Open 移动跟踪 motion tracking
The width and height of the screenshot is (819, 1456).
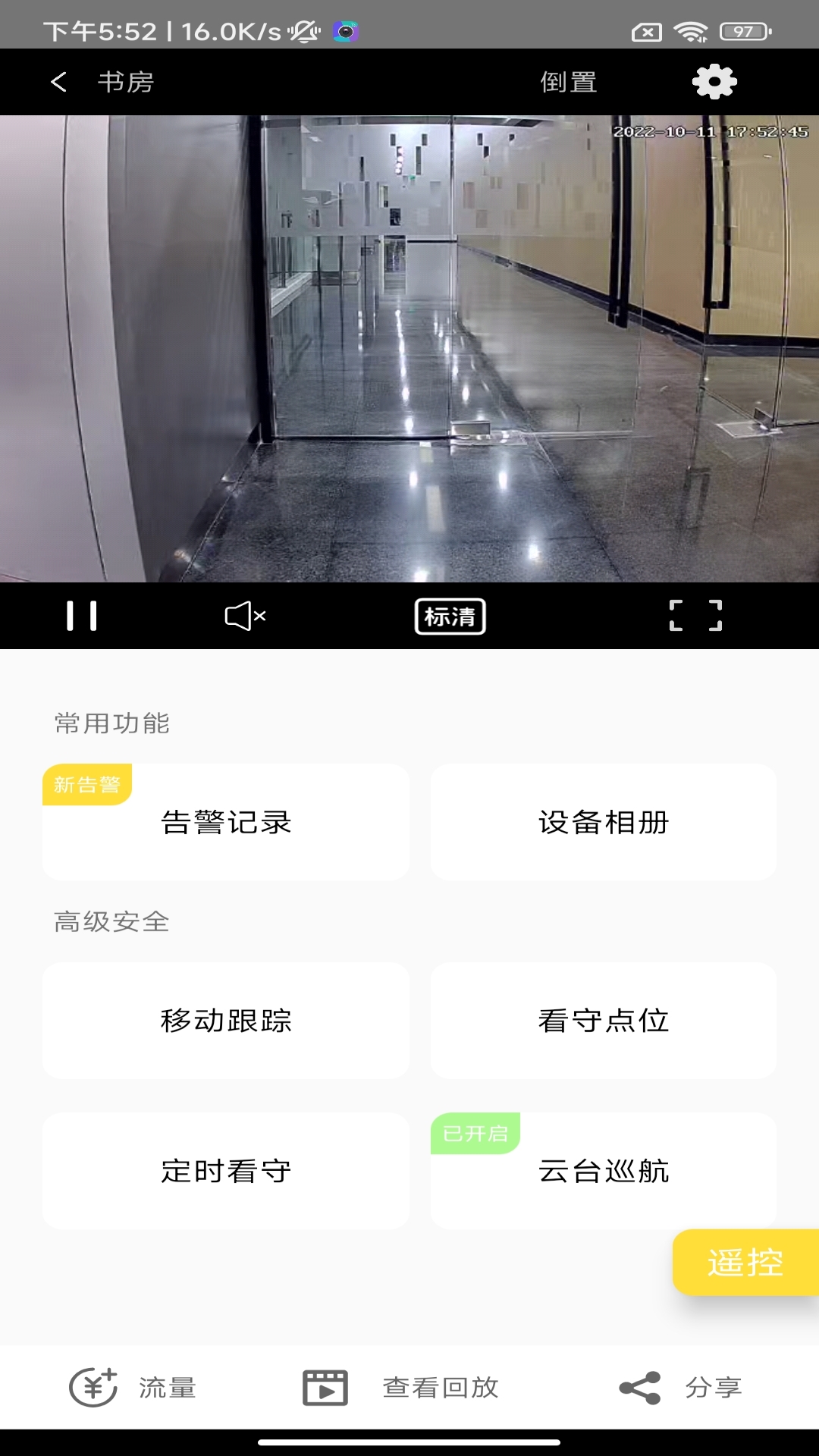[226, 1021]
